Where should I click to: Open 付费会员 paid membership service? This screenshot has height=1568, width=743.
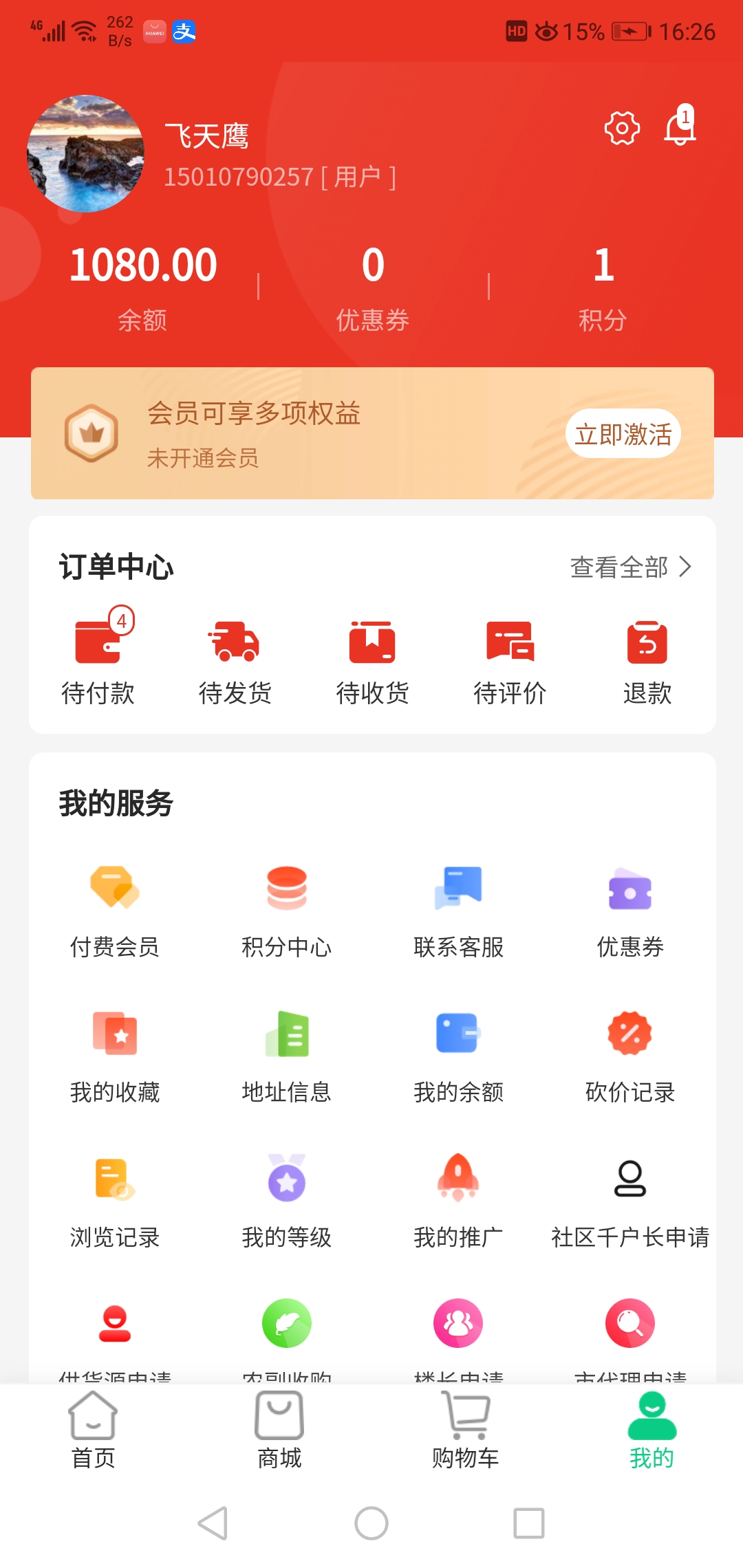(115, 911)
